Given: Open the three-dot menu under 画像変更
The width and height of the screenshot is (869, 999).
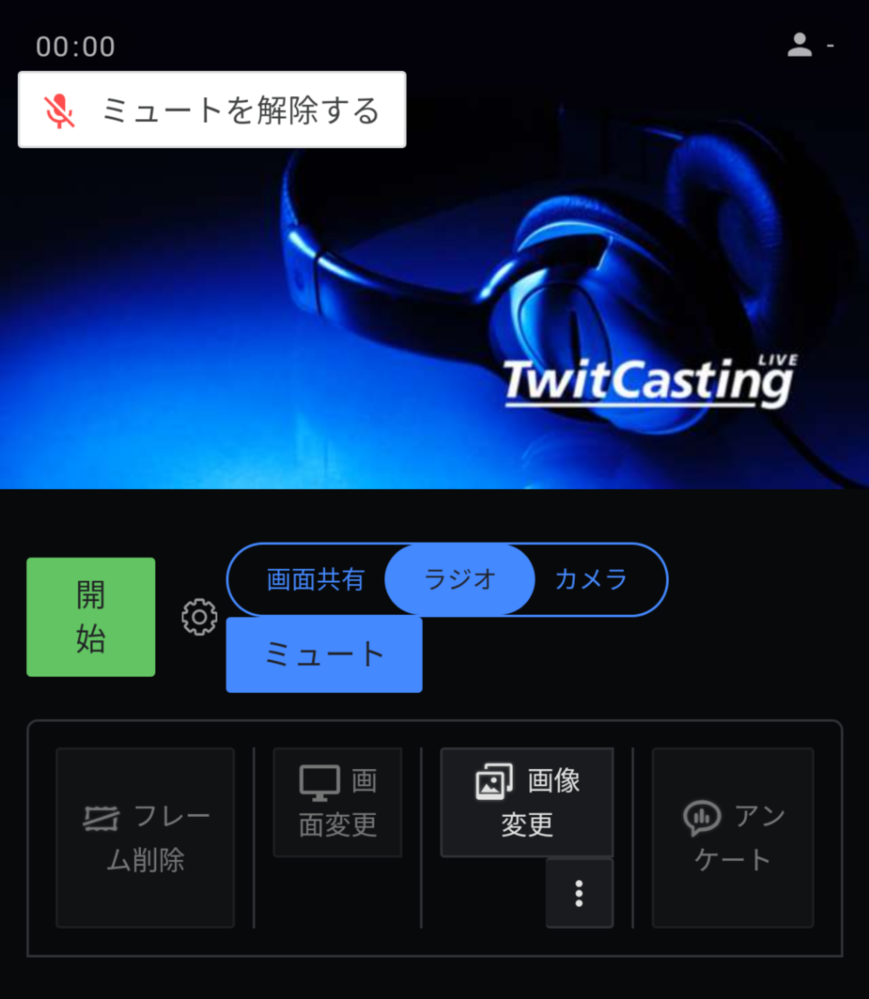Looking at the screenshot, I should pyautogui.click(x=579, y=893).
